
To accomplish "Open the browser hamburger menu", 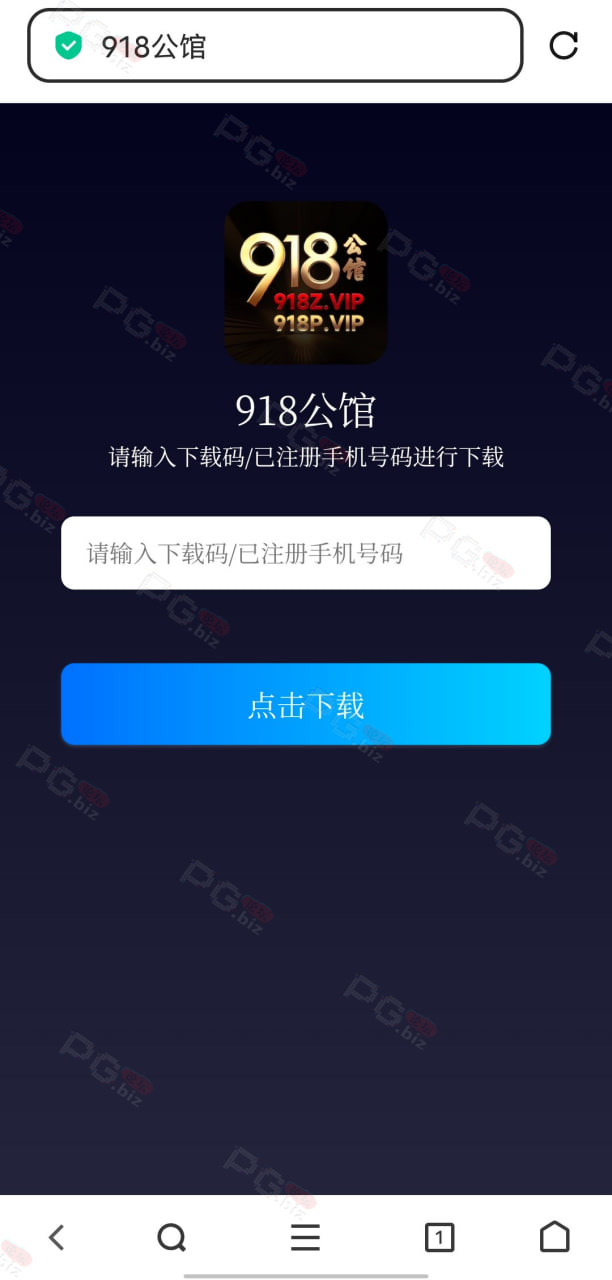I will pos(306,1237).
